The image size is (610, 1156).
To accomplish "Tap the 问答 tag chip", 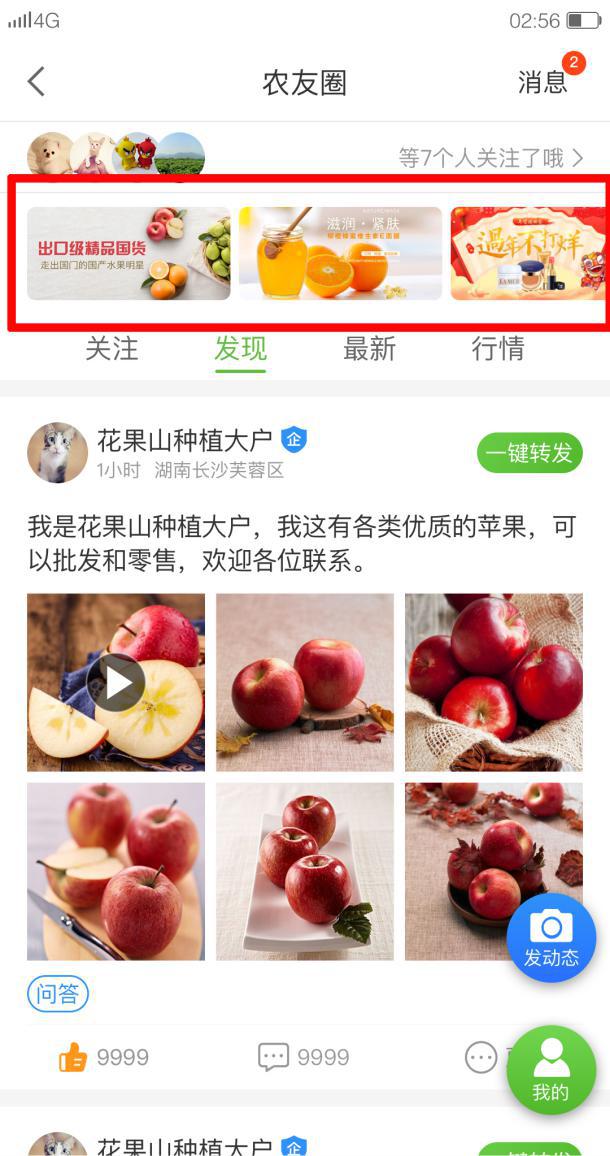I will pyautogui.click(x=58, y=994).
